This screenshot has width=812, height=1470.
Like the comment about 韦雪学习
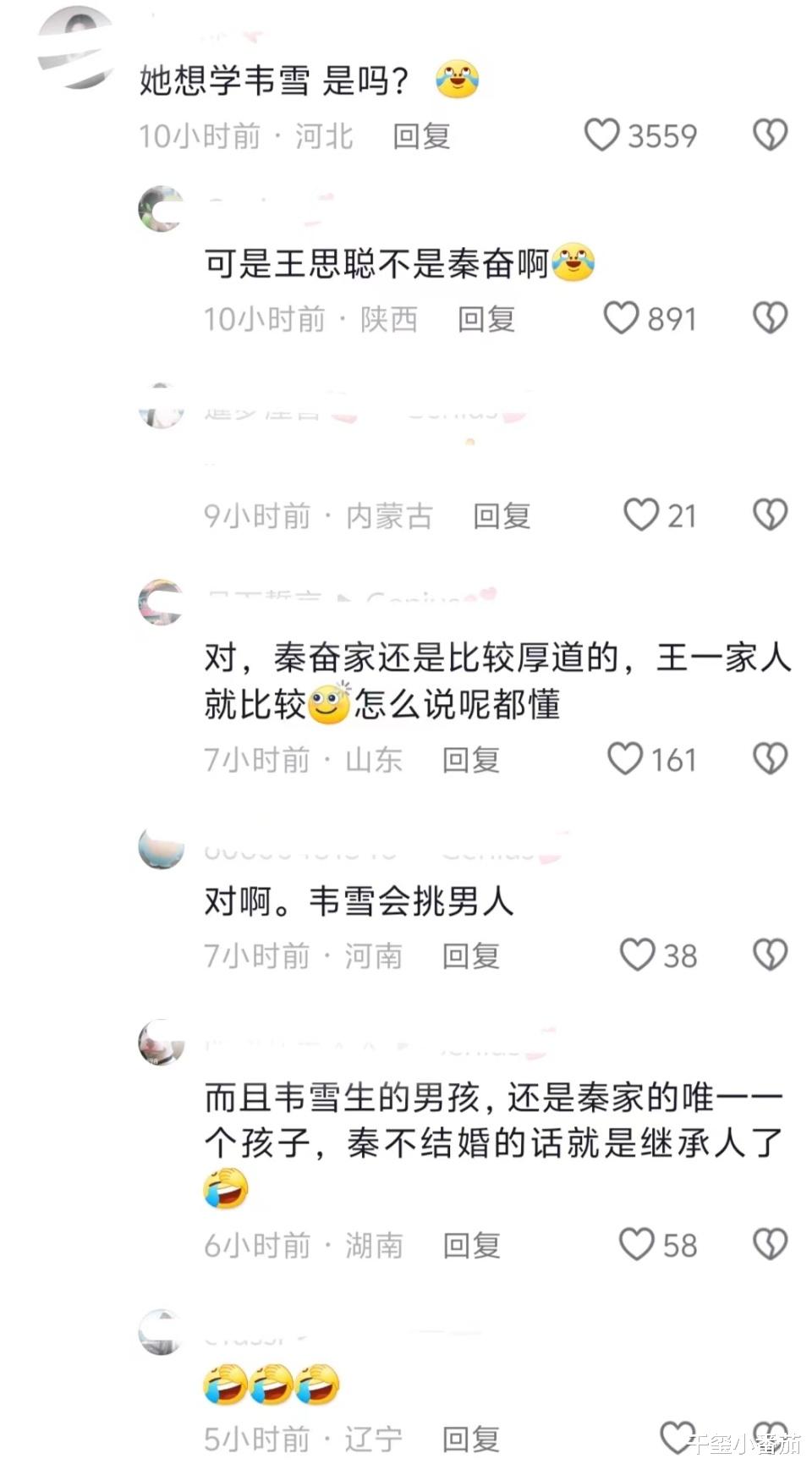(x=604, y=135)
